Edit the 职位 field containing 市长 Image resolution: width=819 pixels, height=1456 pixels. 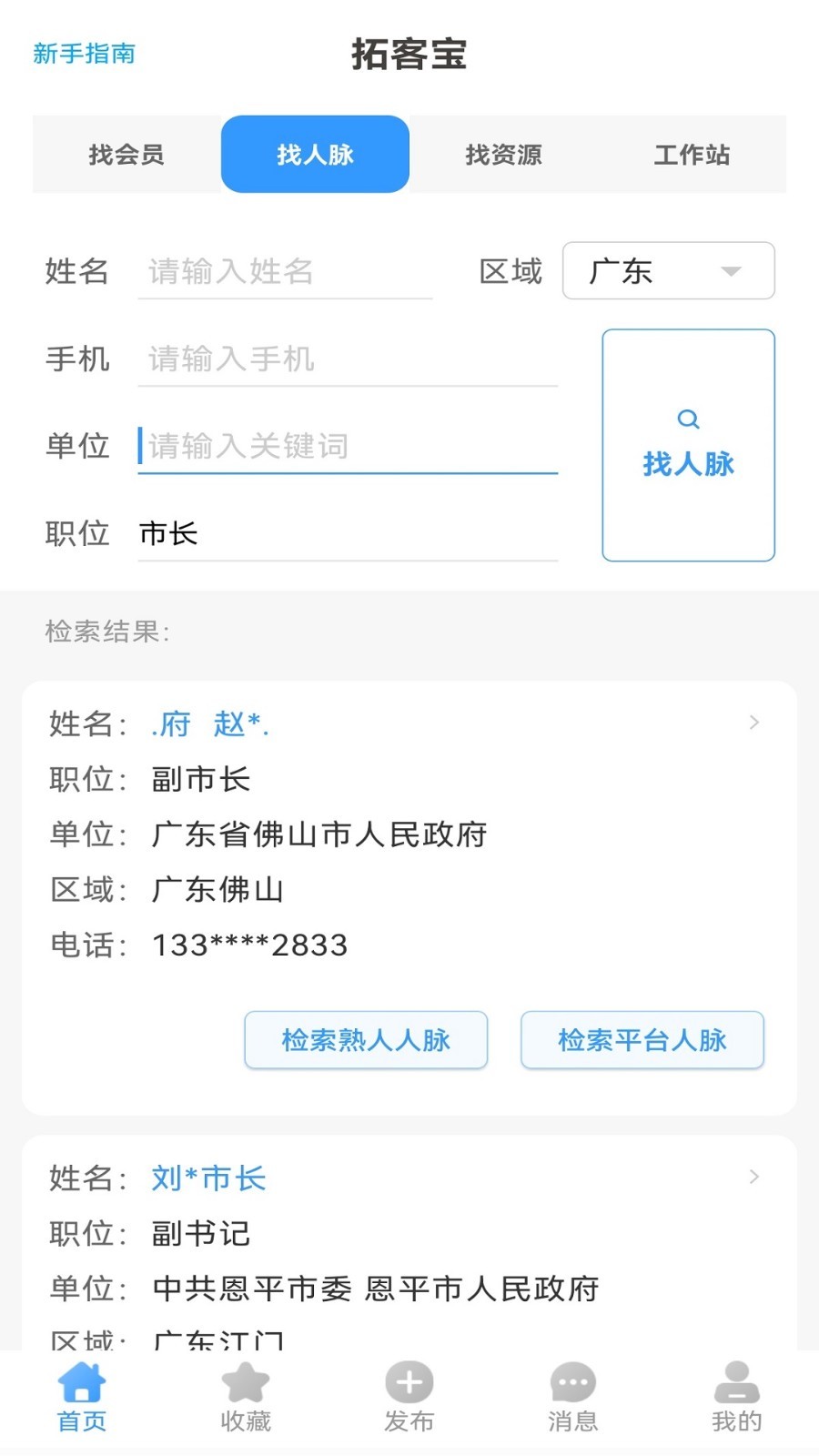[x=348, y=533]
